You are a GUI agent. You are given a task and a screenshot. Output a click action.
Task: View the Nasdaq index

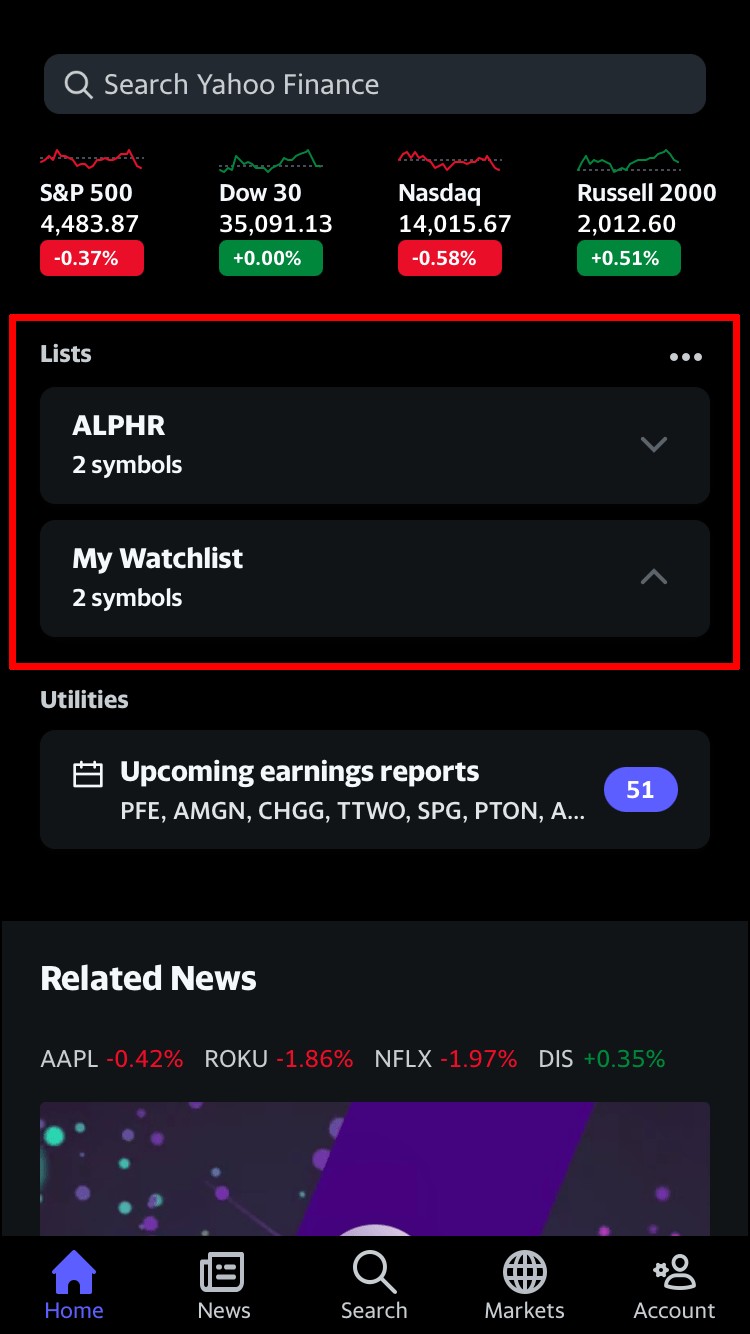tap(452, 212)
